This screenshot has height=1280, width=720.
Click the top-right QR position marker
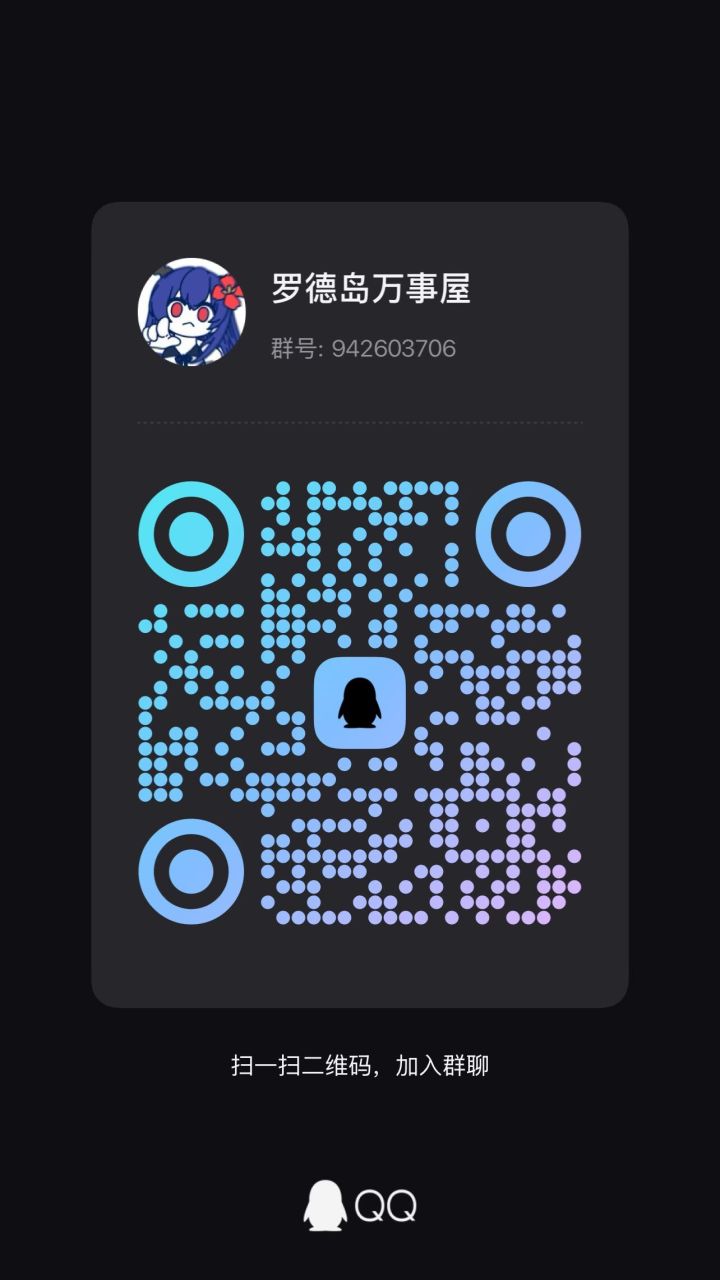click(x=527, y=534)
